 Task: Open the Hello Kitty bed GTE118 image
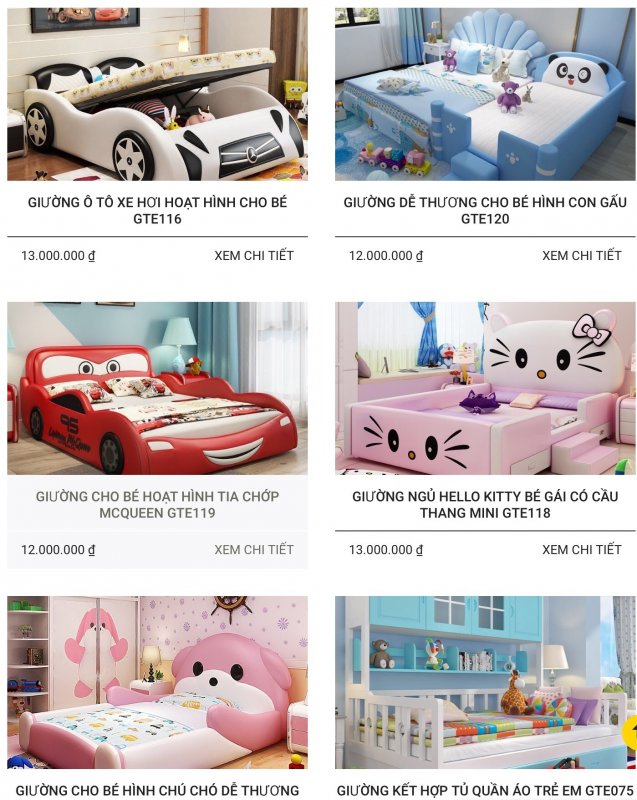[x=485, y=388]
